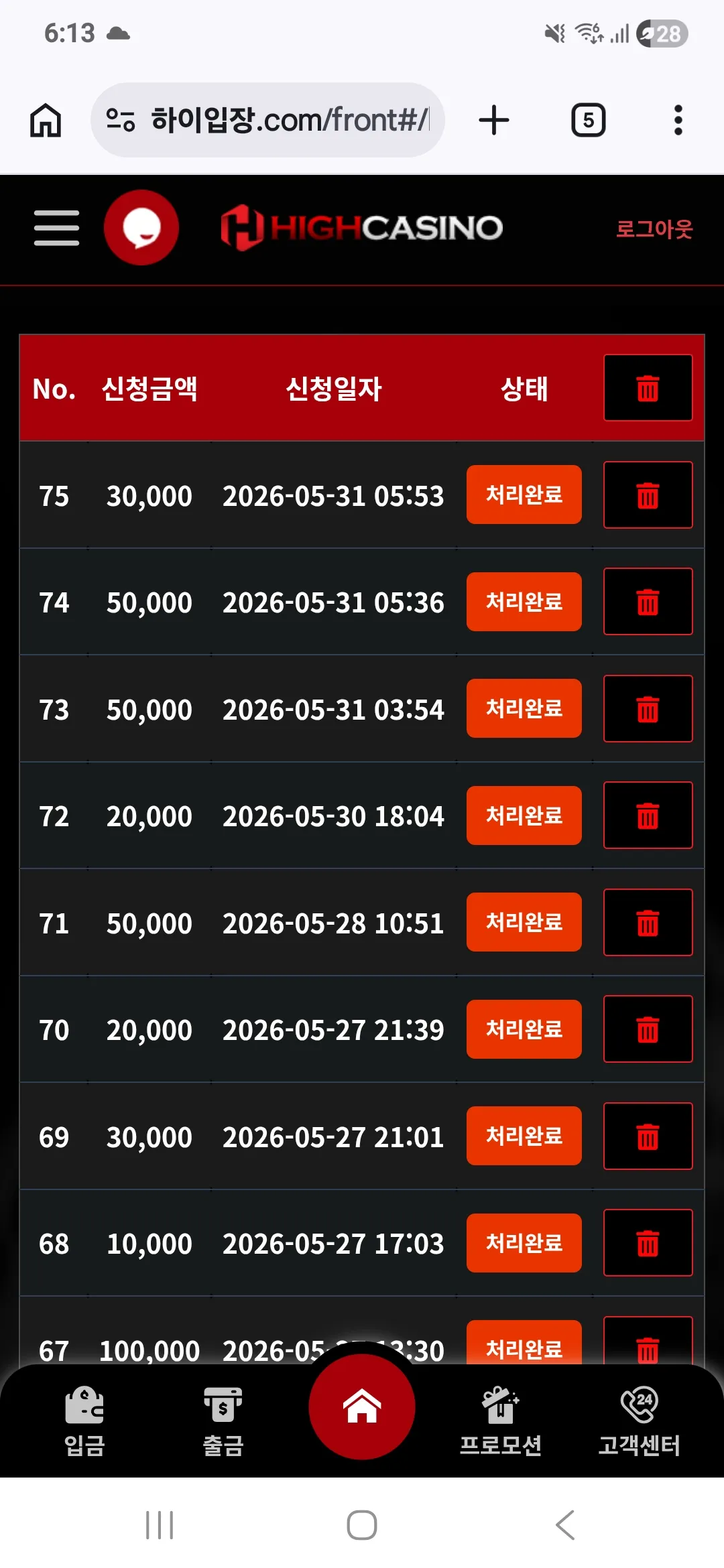The width and height of the screenshot is (724, 1568).
Task: Remove entry No. 68 with its trash icon
Action: coord(648,1243)
